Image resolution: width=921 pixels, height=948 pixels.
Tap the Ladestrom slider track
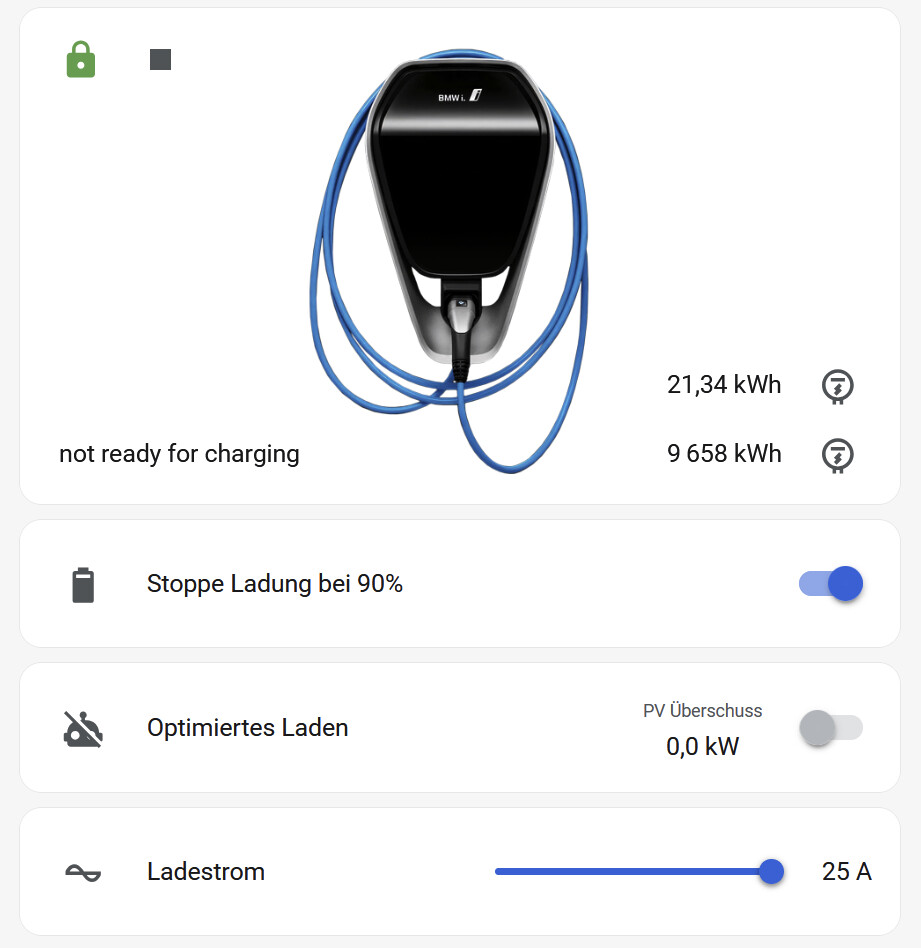632,872
